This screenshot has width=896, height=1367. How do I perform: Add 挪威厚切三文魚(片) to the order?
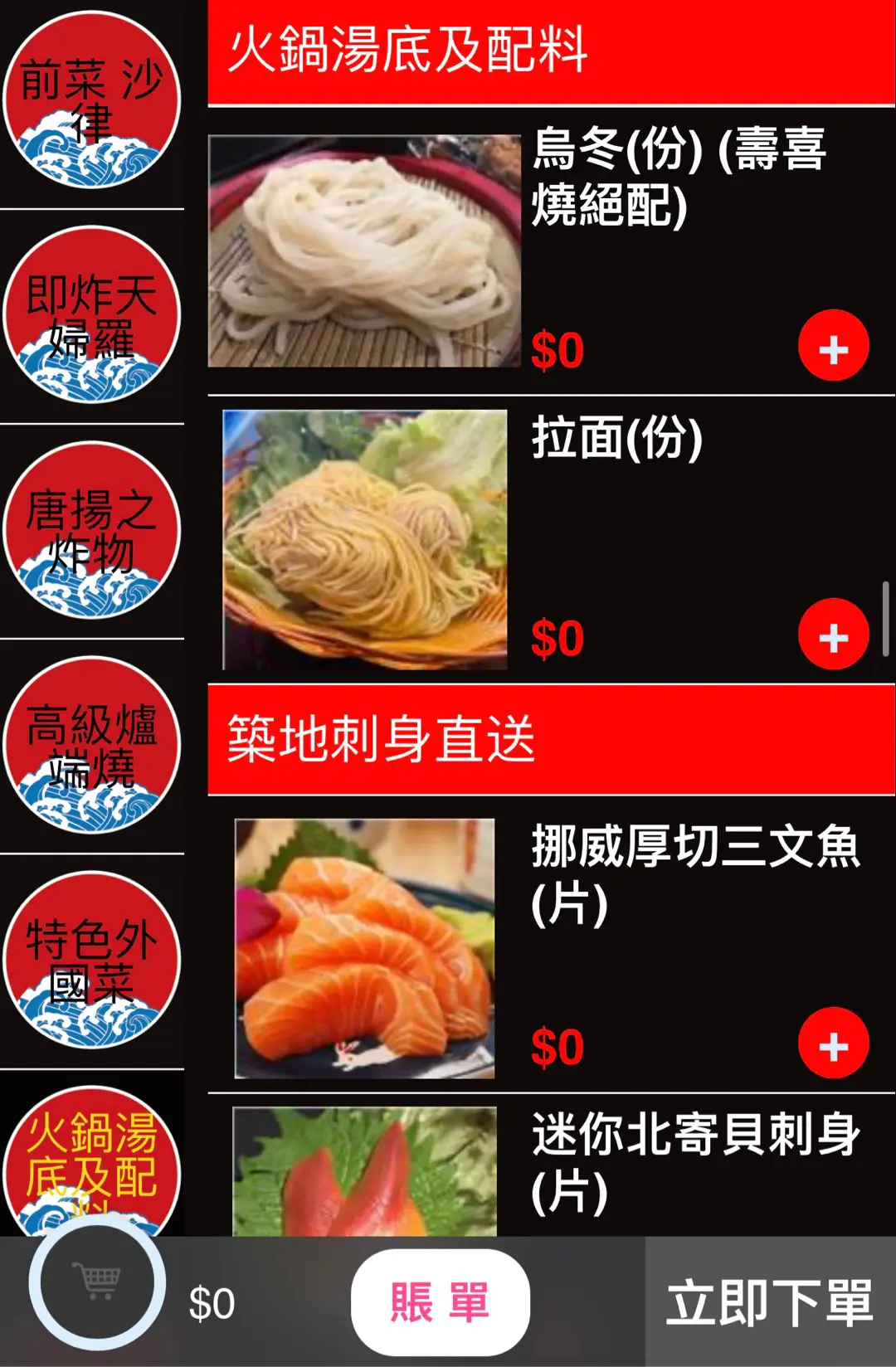coord(833,1043)
